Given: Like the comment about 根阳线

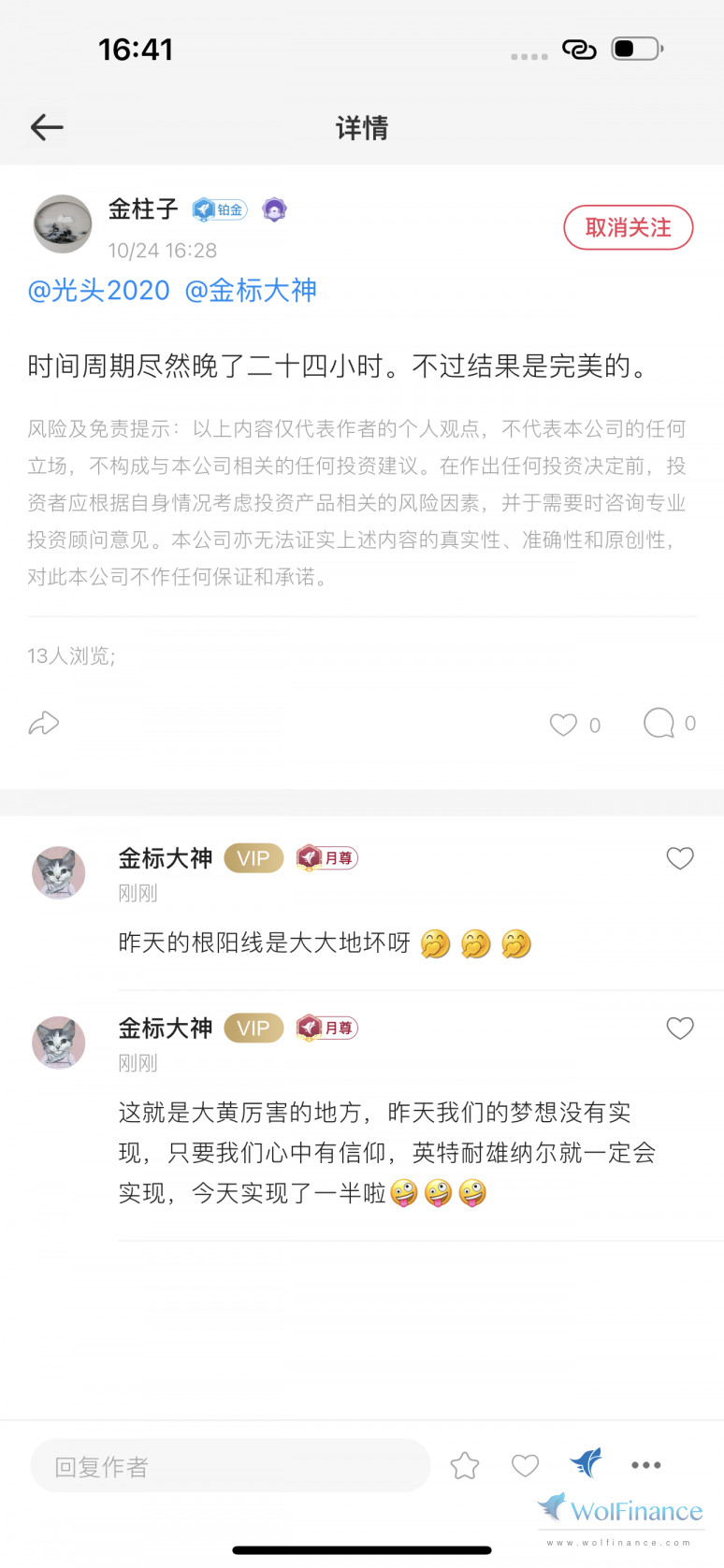Looking at the screenshot, I should [x=680, y=858].
